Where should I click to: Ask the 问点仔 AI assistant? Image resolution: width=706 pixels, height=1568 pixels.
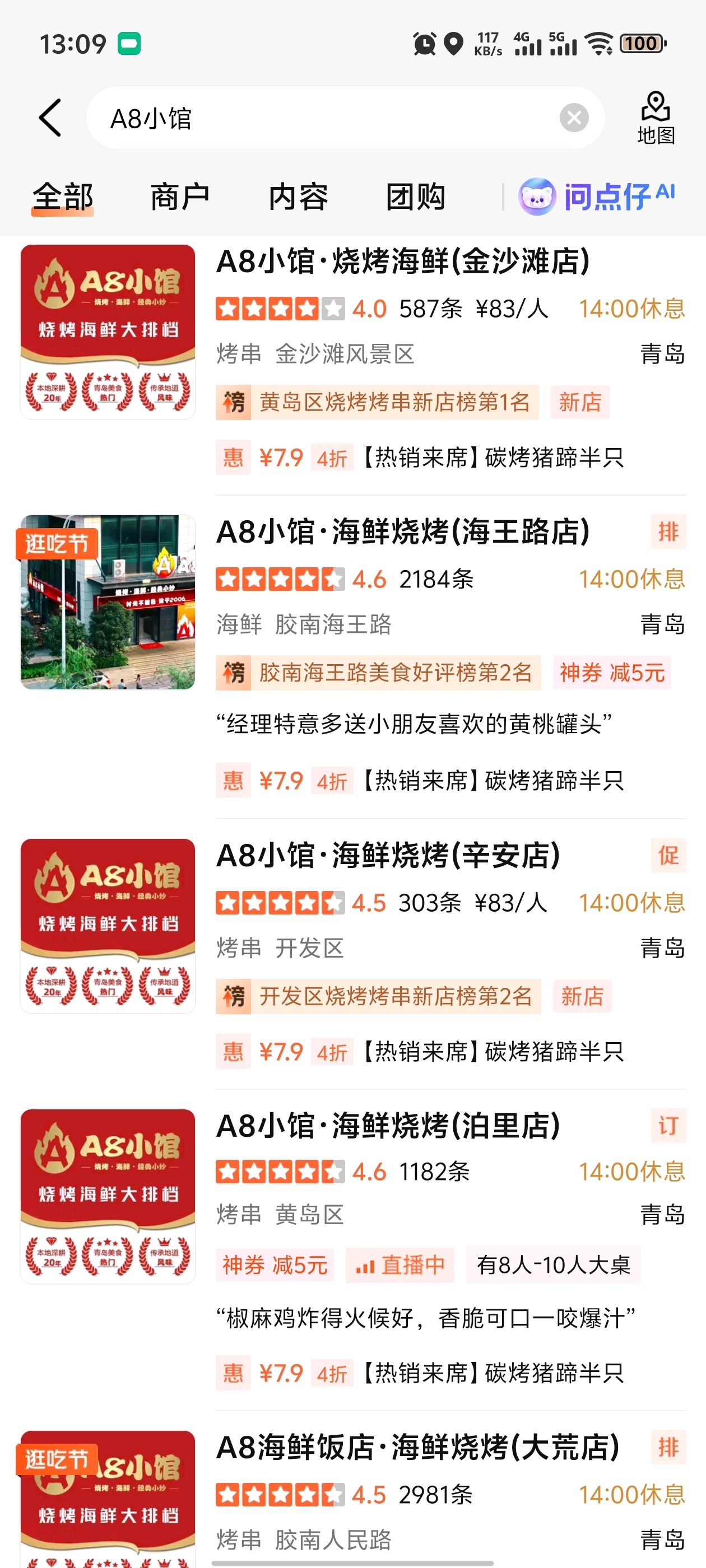click(x=597, y=196)
